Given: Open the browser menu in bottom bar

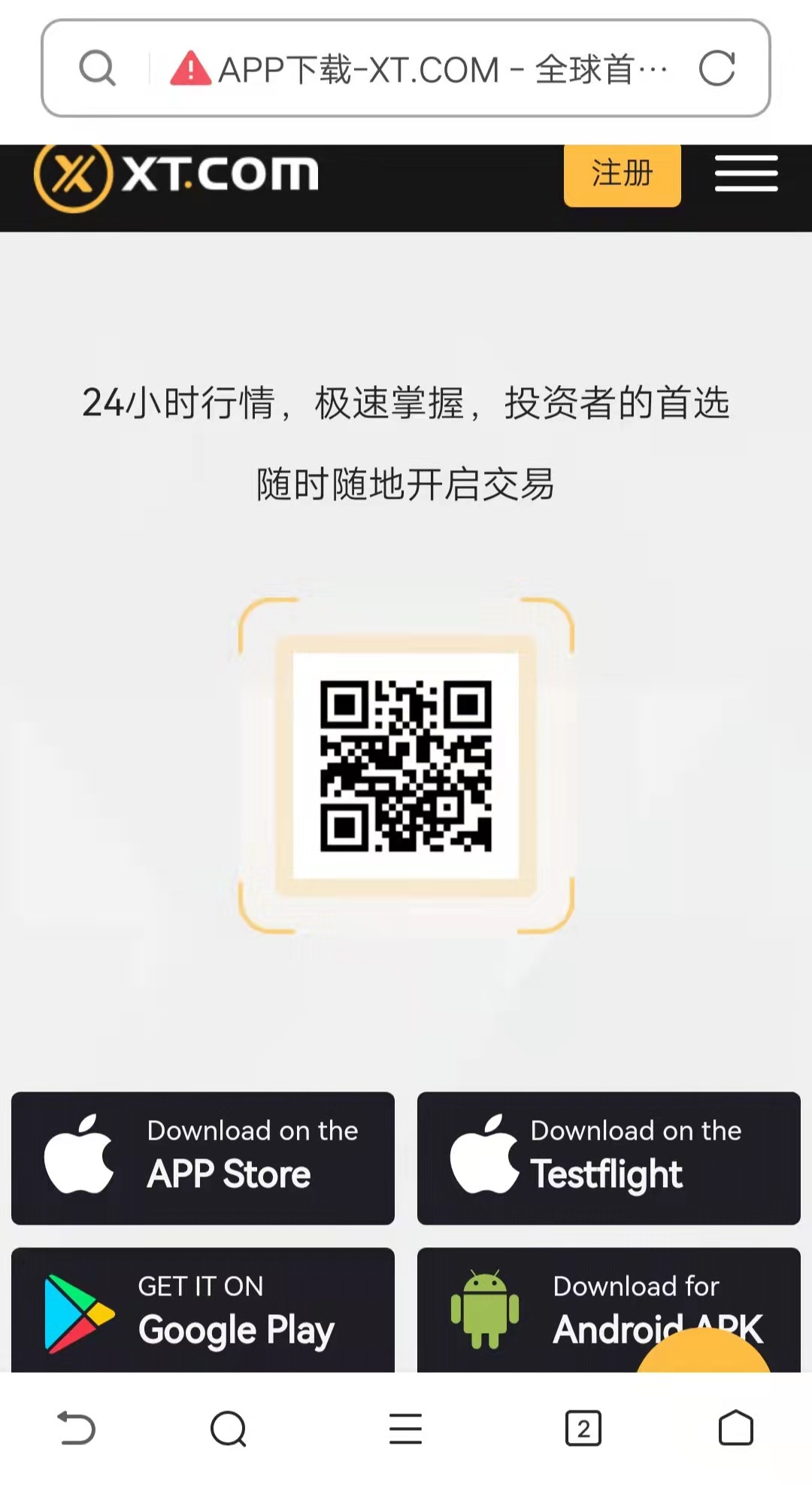Looking at the screenshot, I should point(405,1428).
